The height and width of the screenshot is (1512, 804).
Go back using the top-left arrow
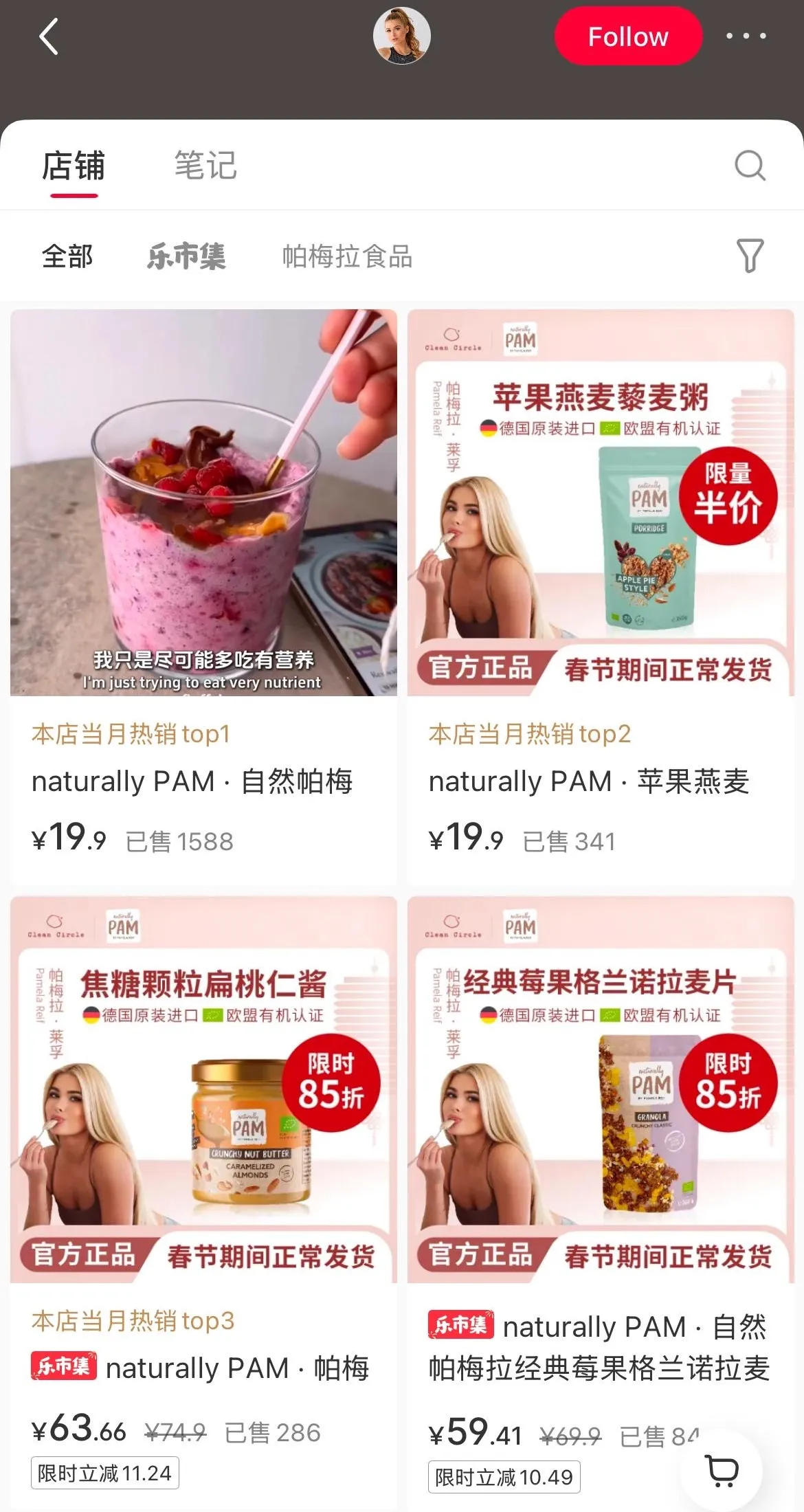coord(49,36)
